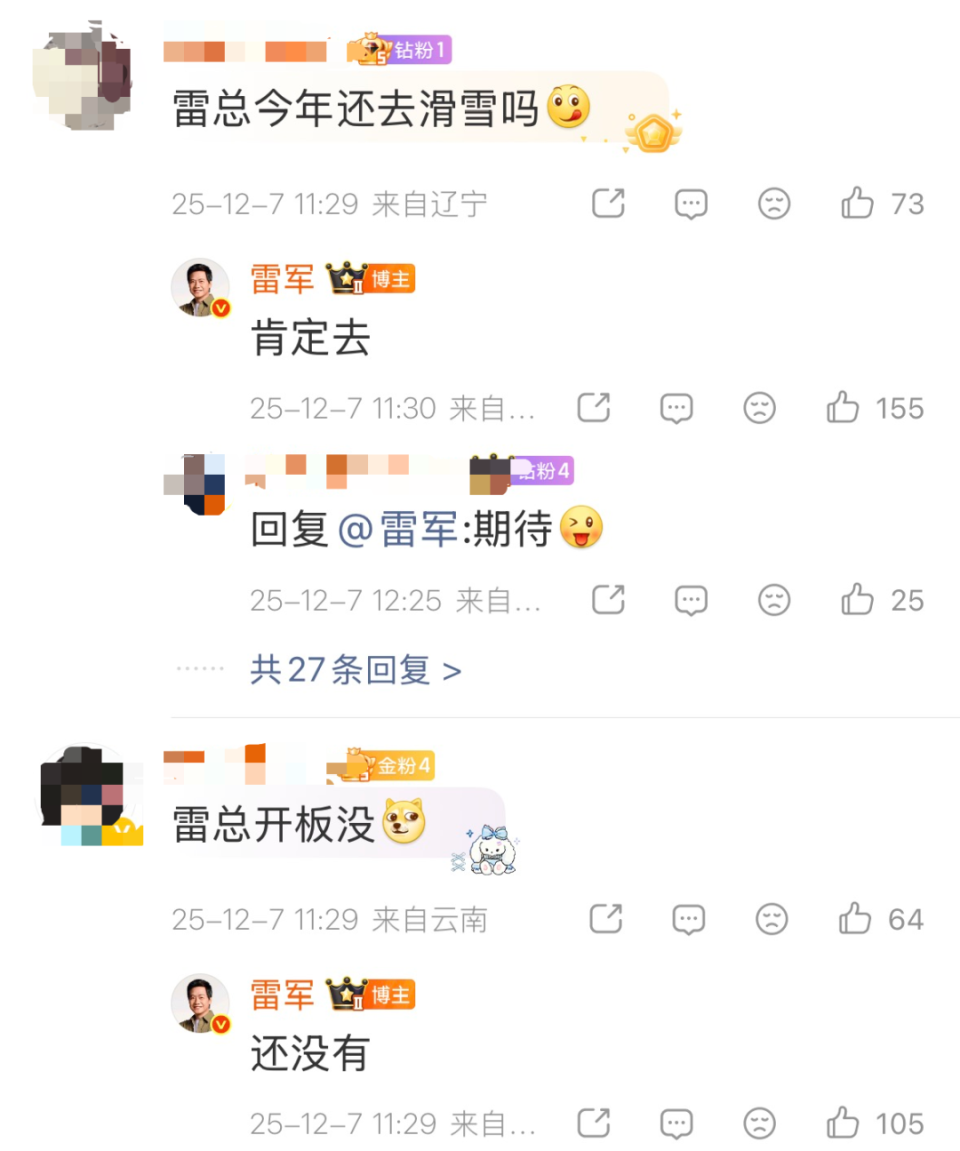Screen dimensions: 960x1151
Task: Like 雷军's 肯定去 reply showing 155
Action: tap(844, 408)
